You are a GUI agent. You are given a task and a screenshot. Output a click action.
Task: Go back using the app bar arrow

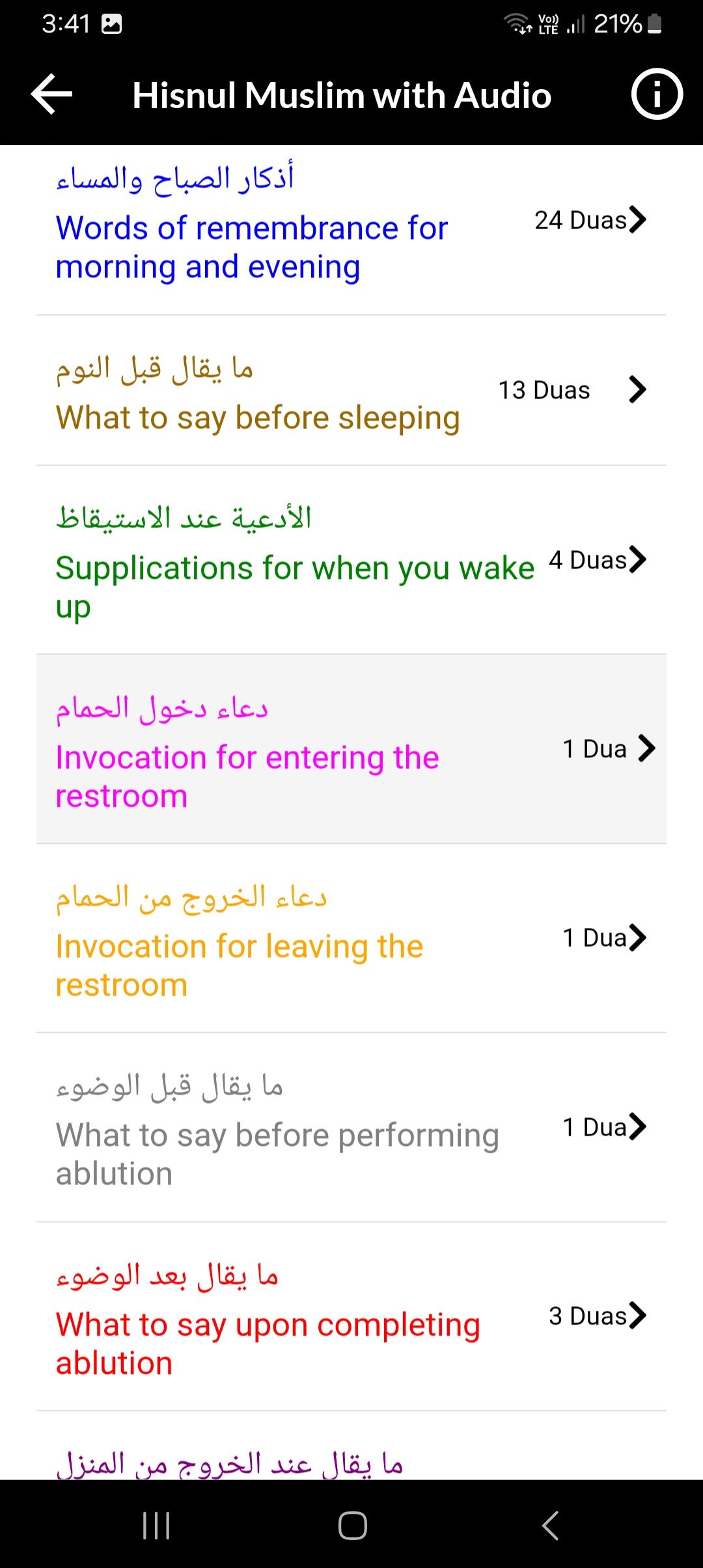tap(51, 95)
